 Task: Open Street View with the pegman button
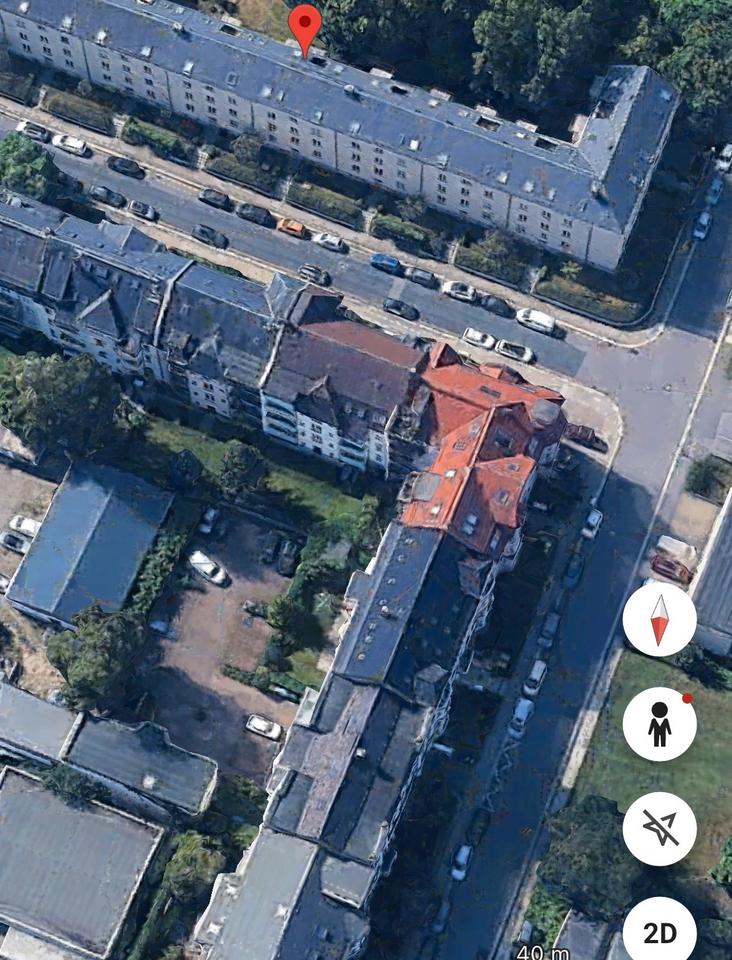(659, 724)
